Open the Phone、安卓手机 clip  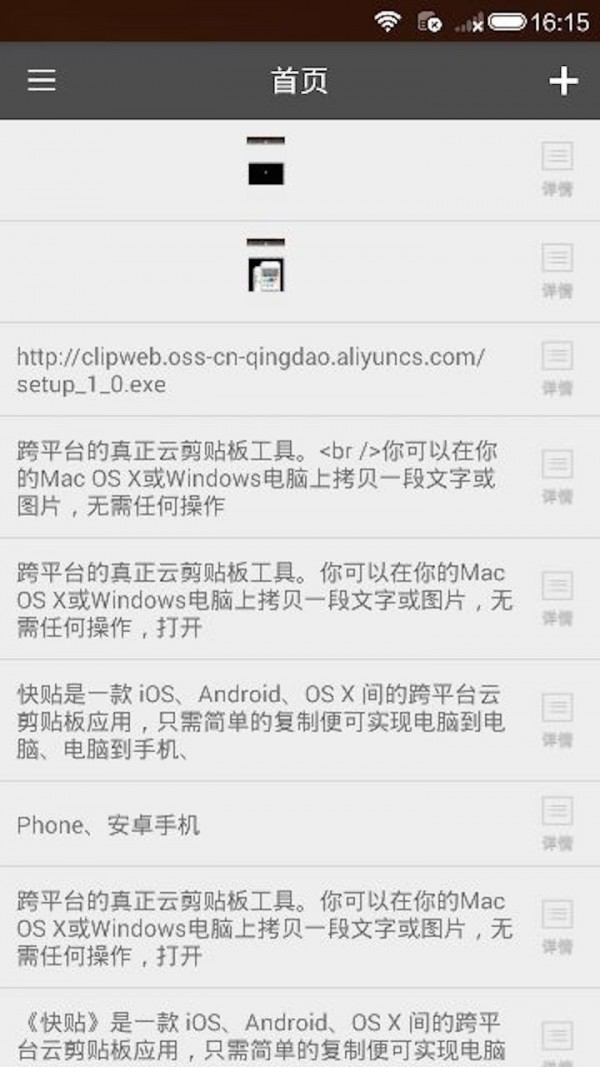coord(109,825)
